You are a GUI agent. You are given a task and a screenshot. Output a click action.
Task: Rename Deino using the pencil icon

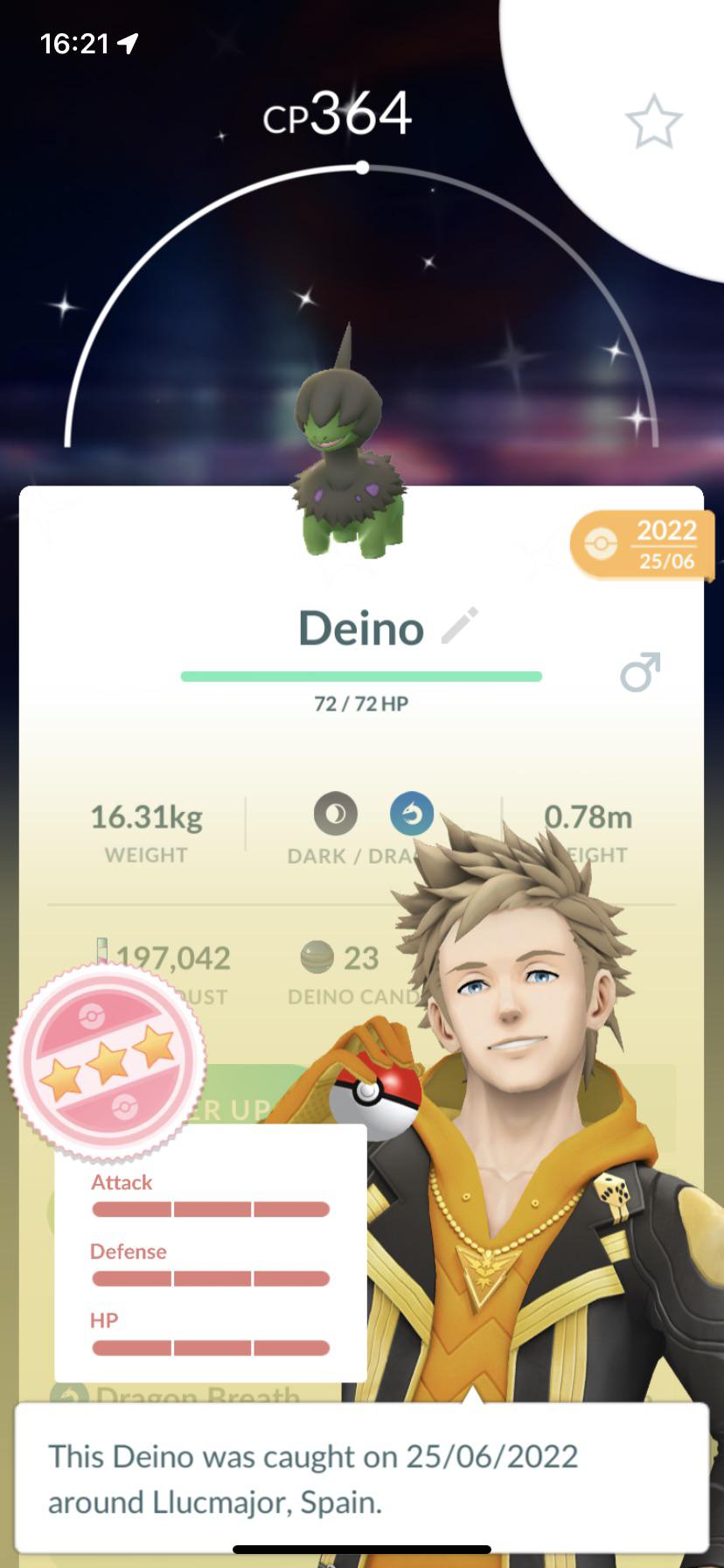pyautogui.click(x=460, y=626)
